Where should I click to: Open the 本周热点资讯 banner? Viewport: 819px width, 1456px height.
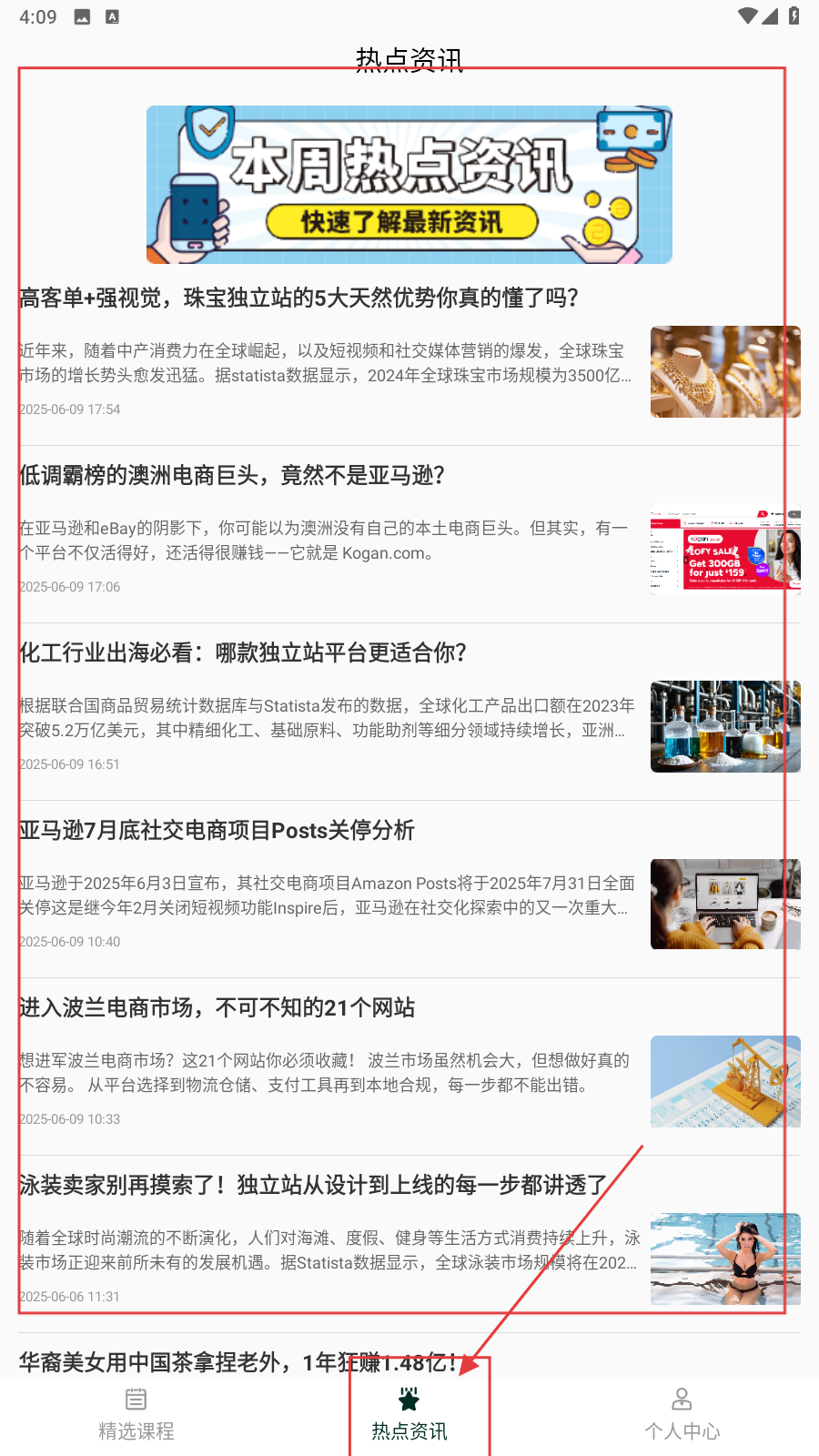point(409,185)
